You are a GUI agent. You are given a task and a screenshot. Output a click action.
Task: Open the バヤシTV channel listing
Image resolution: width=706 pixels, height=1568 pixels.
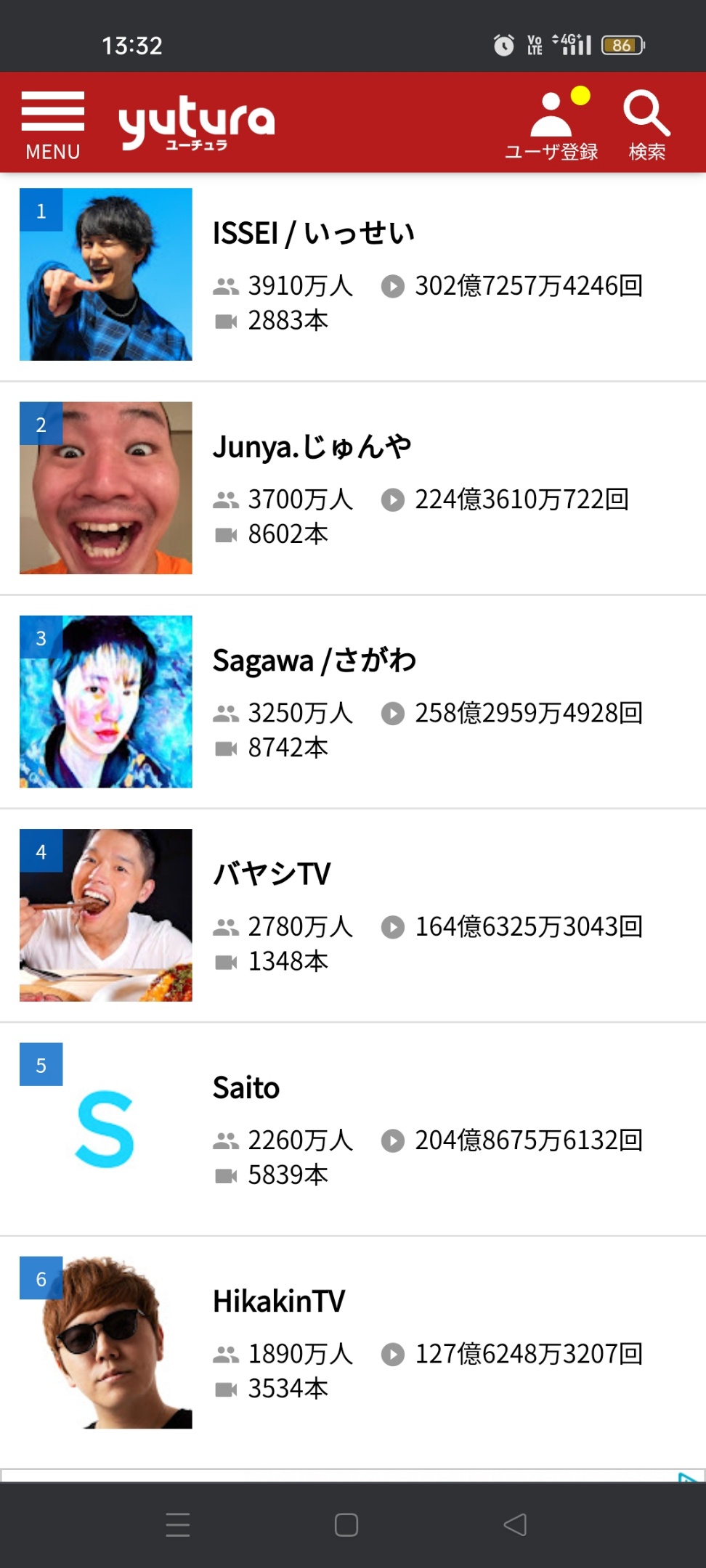[x=272, y=874]
